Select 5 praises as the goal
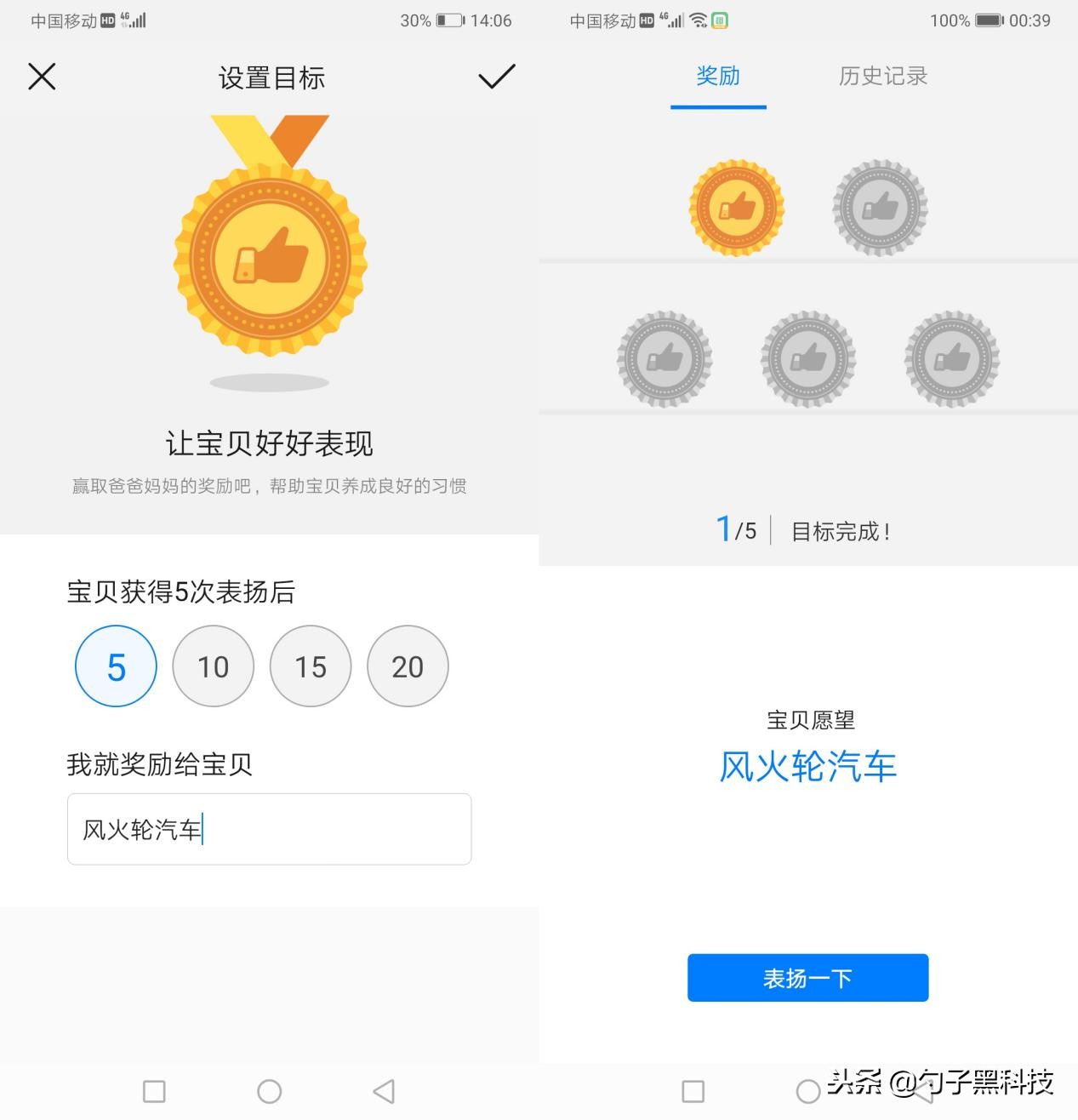 pyautogui.click(x=116, y=666)
